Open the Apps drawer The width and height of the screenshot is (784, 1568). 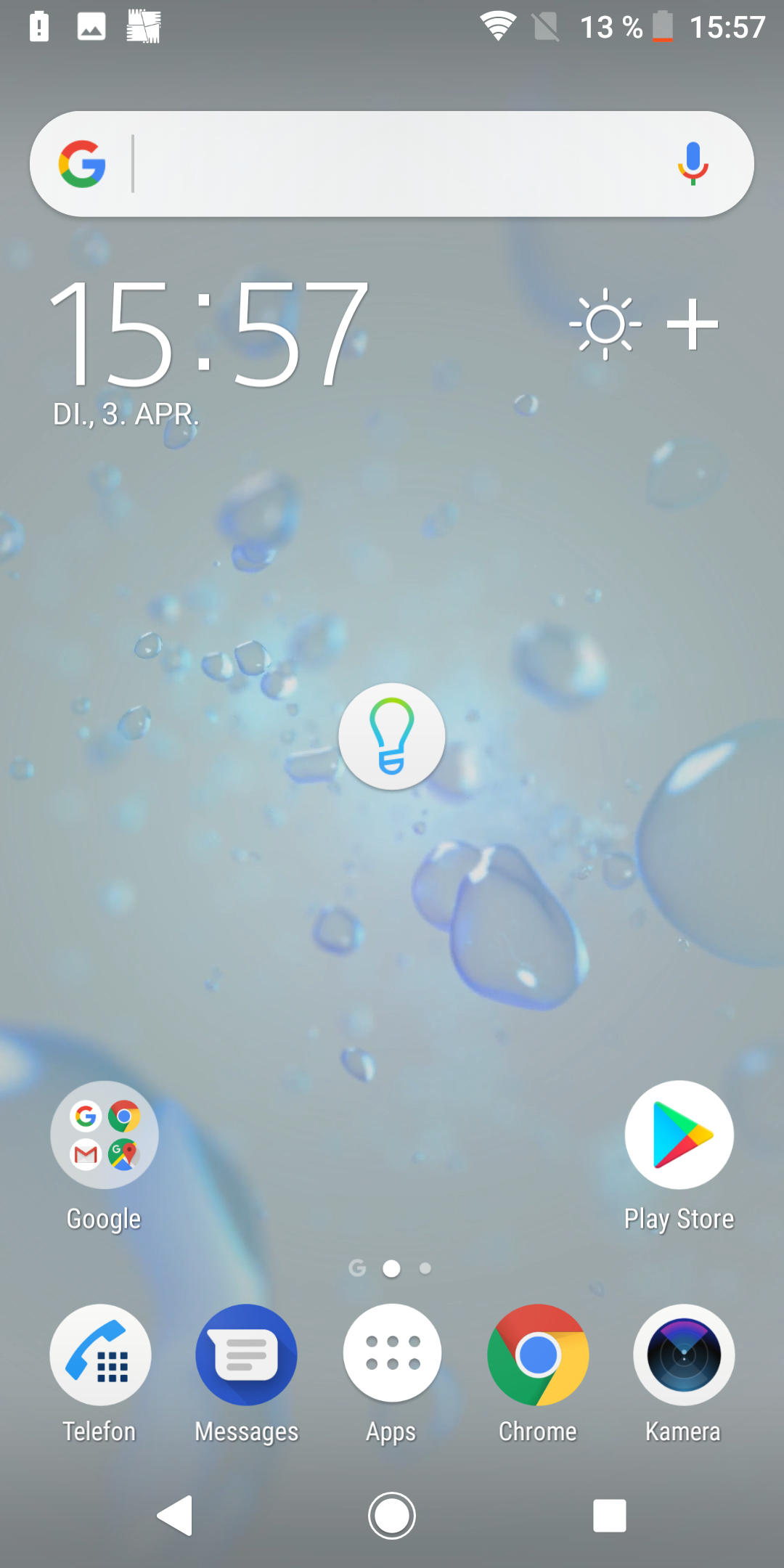pos(392,1355)
